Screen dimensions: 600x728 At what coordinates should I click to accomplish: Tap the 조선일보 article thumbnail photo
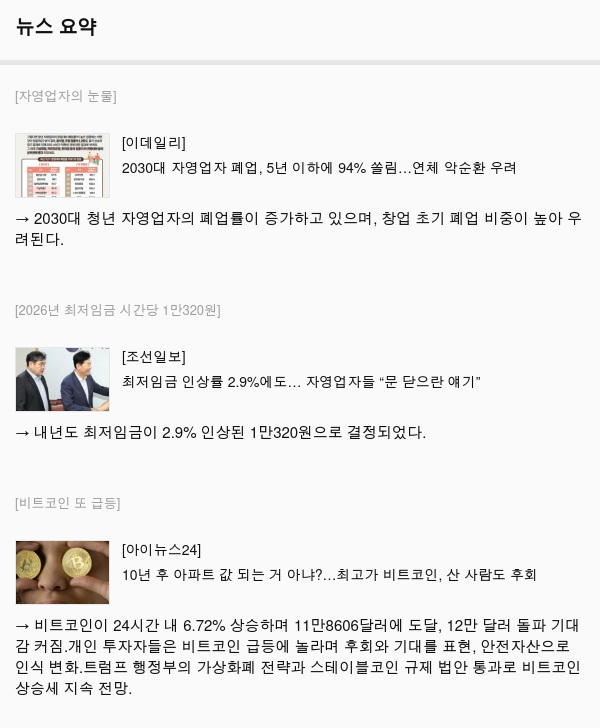(62, 379)
